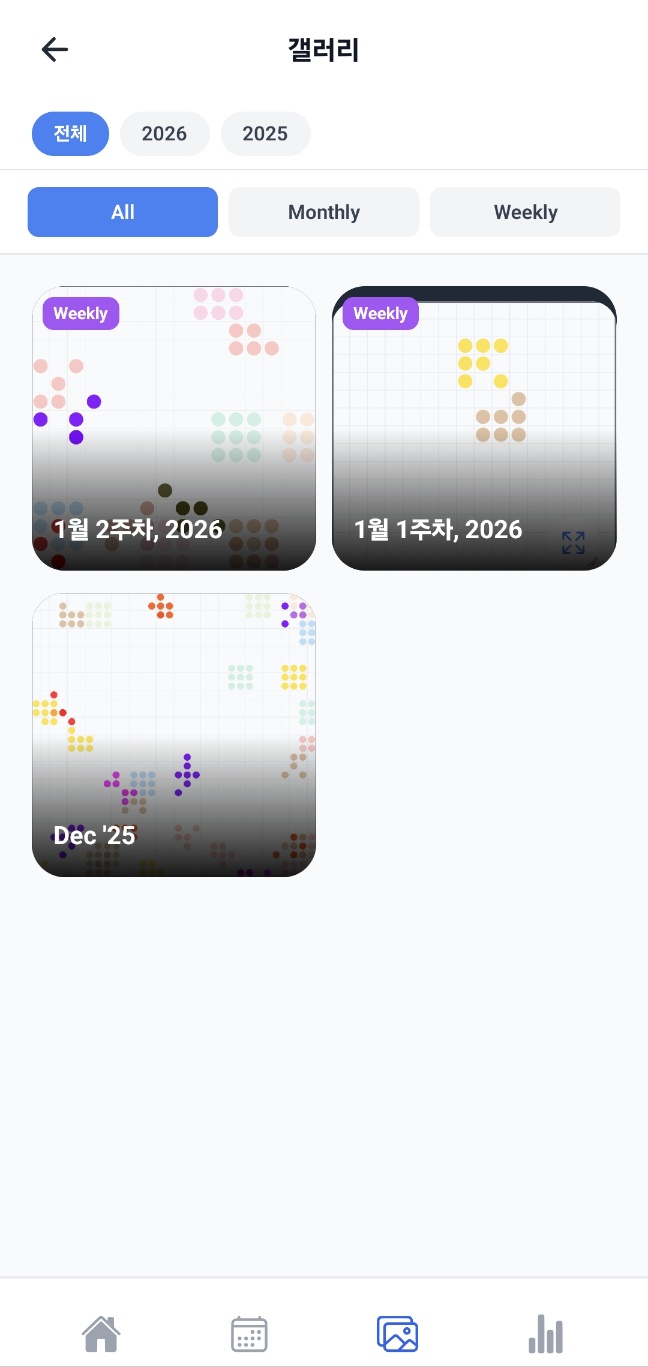Screen dimensions: 648x1367
Task: Expand the 1월 1주차 image fullscreen
Action: click(x=573, y=543)
